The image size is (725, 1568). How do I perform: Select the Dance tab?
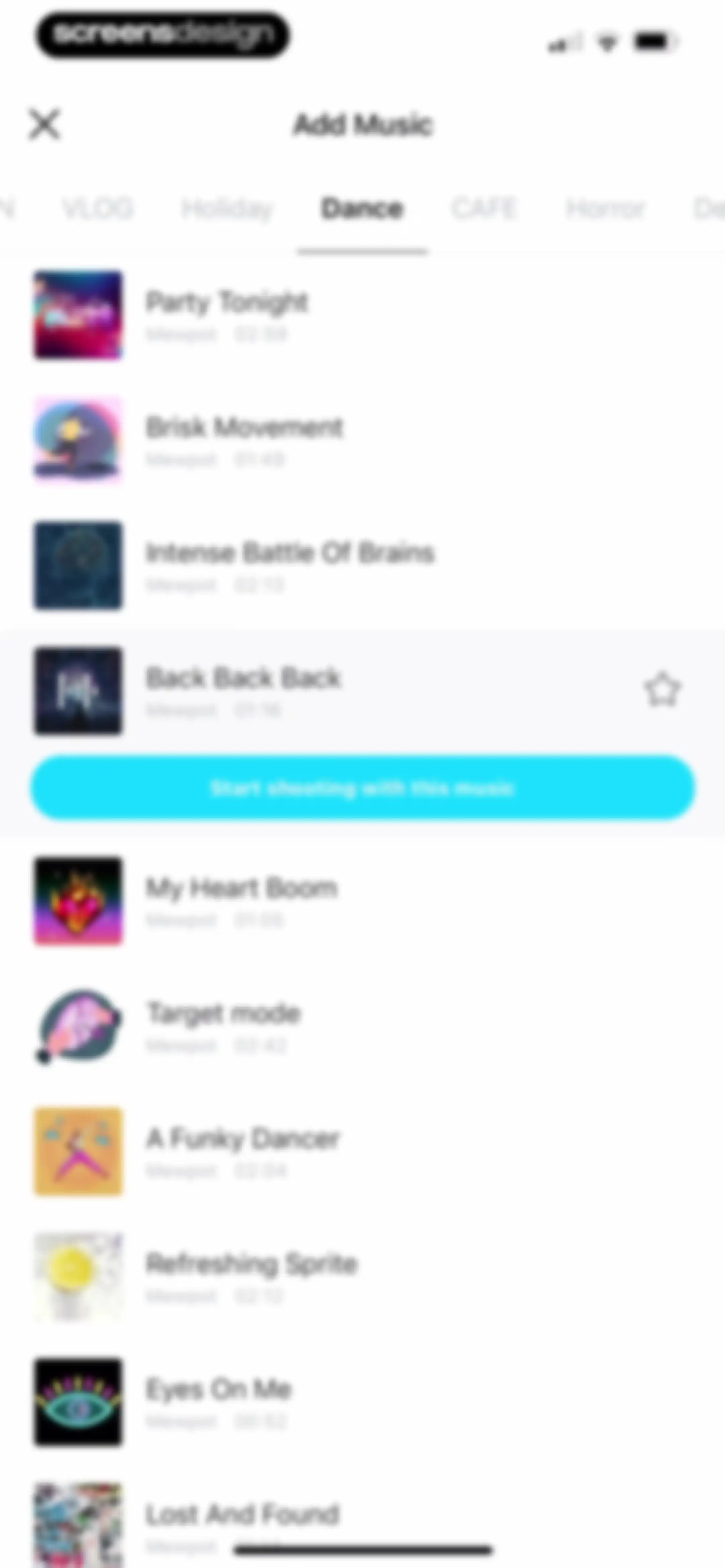coord(361,209)
